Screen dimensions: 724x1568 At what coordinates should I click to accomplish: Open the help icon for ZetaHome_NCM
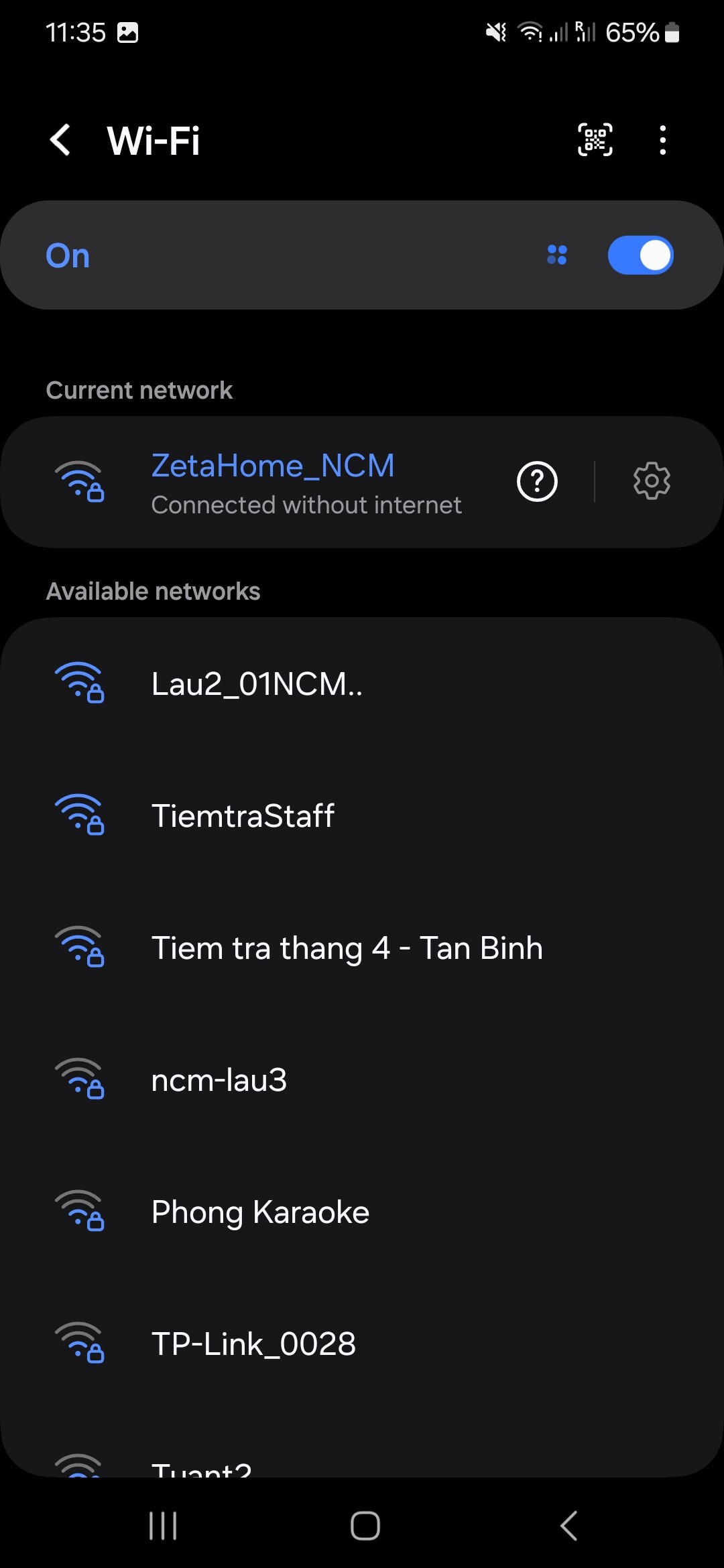click(x=537, y=481)
